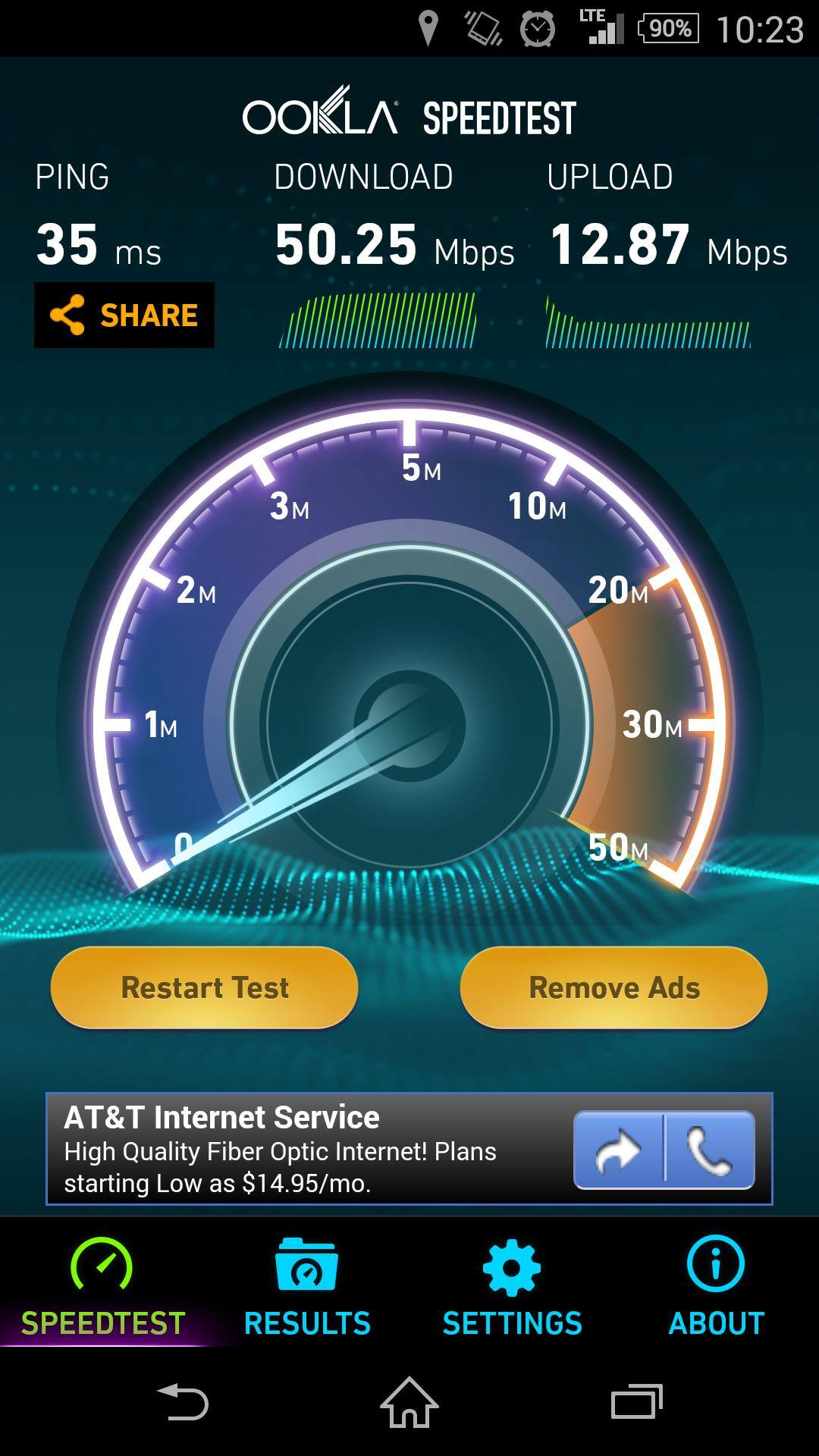Call AT&T using the phone icon
This screenshot has width=819, height=1456.
(x=710, y=1150)
